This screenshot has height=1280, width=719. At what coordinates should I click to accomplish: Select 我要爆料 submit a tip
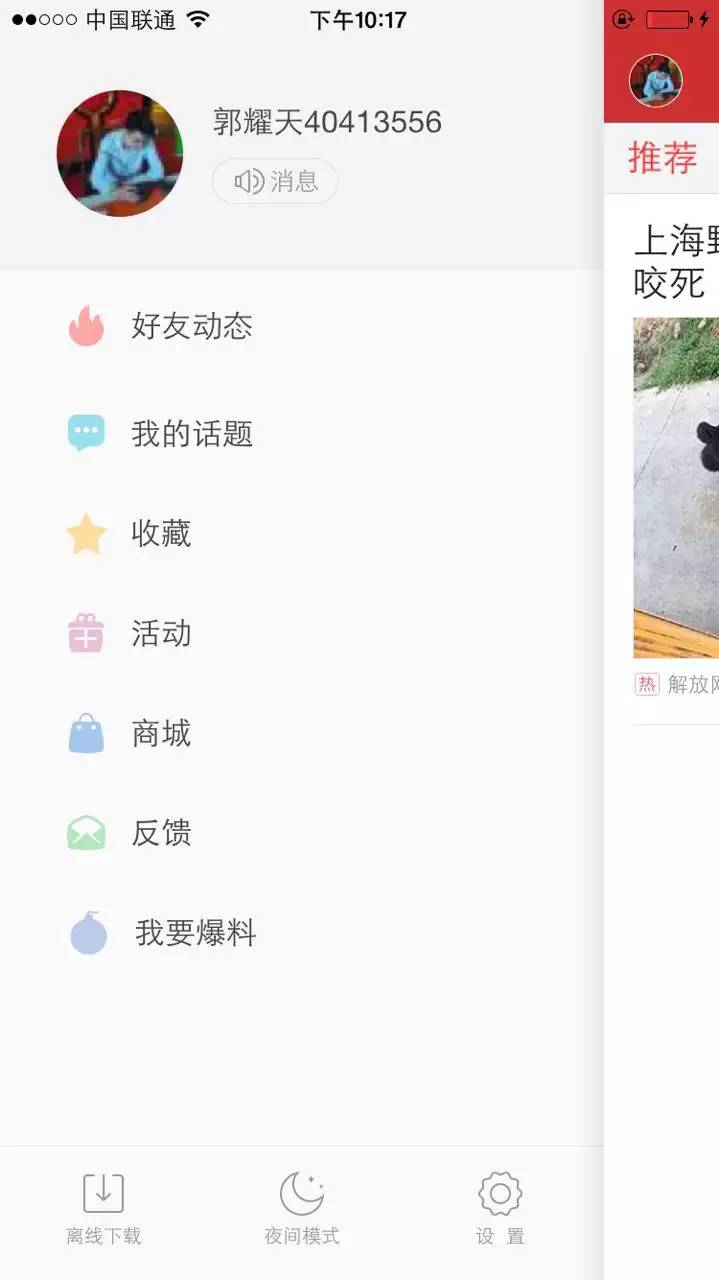(x=195, y=933)
